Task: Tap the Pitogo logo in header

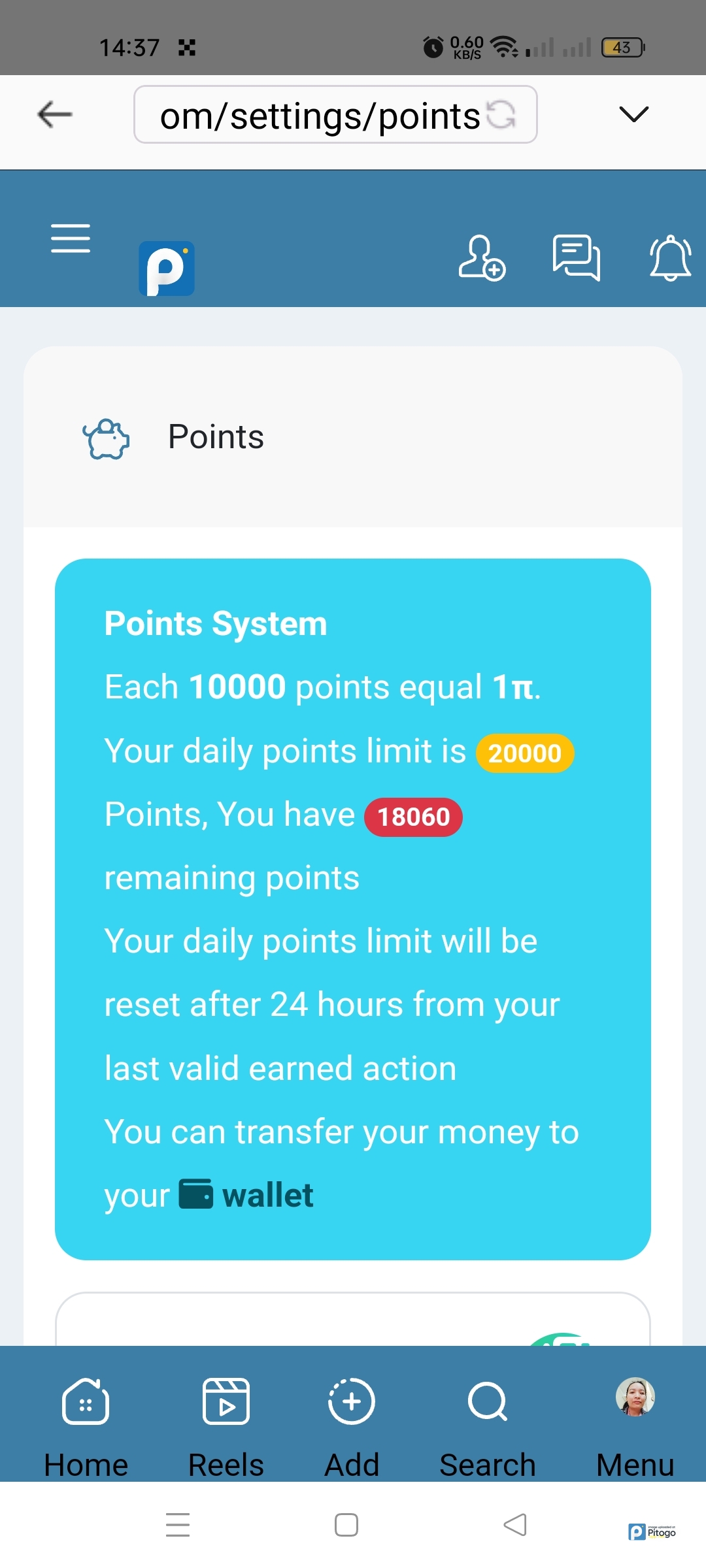Action: click(167, 268)
